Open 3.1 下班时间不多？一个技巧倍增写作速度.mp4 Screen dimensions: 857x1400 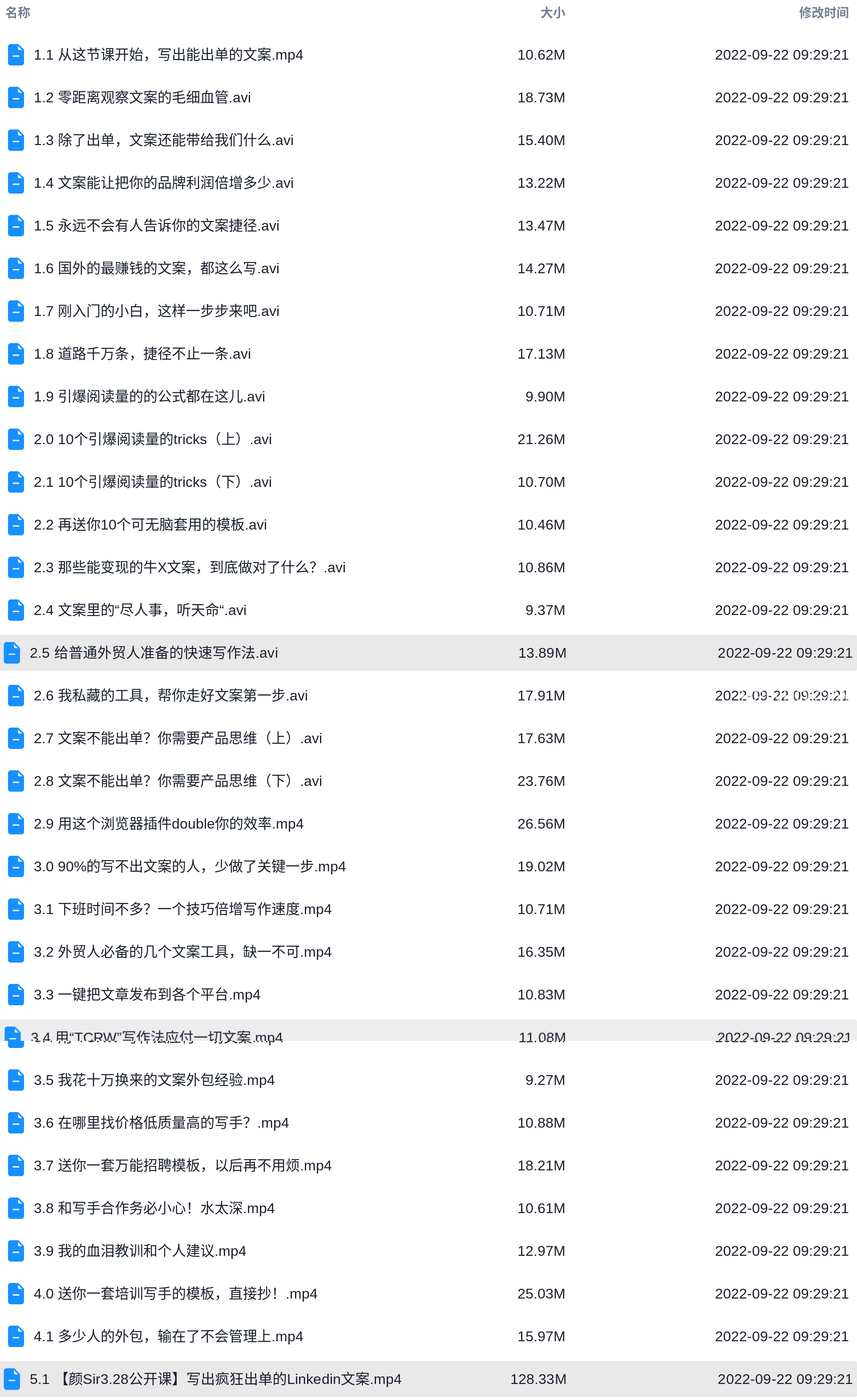pos(182,909)
